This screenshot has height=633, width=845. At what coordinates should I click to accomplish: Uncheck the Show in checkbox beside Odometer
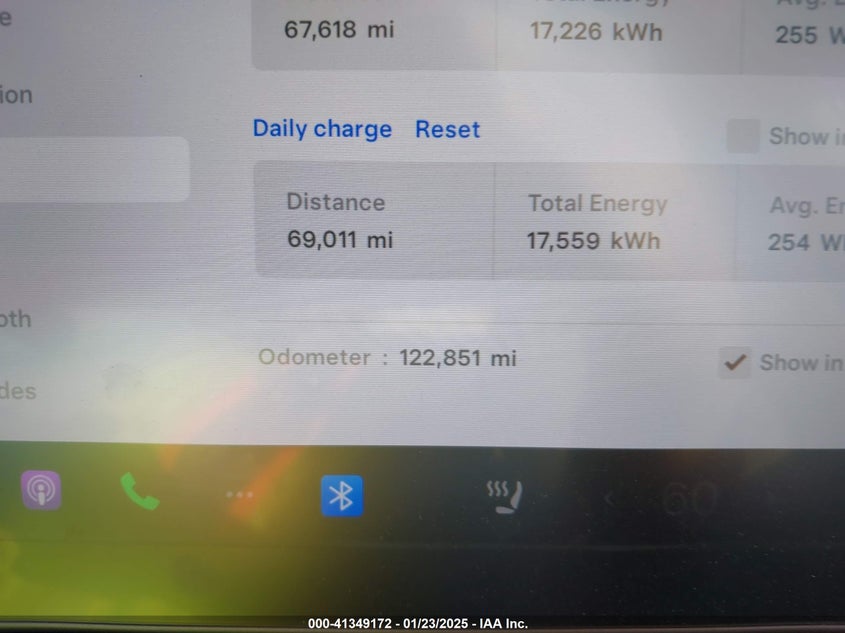pos(735,363)
